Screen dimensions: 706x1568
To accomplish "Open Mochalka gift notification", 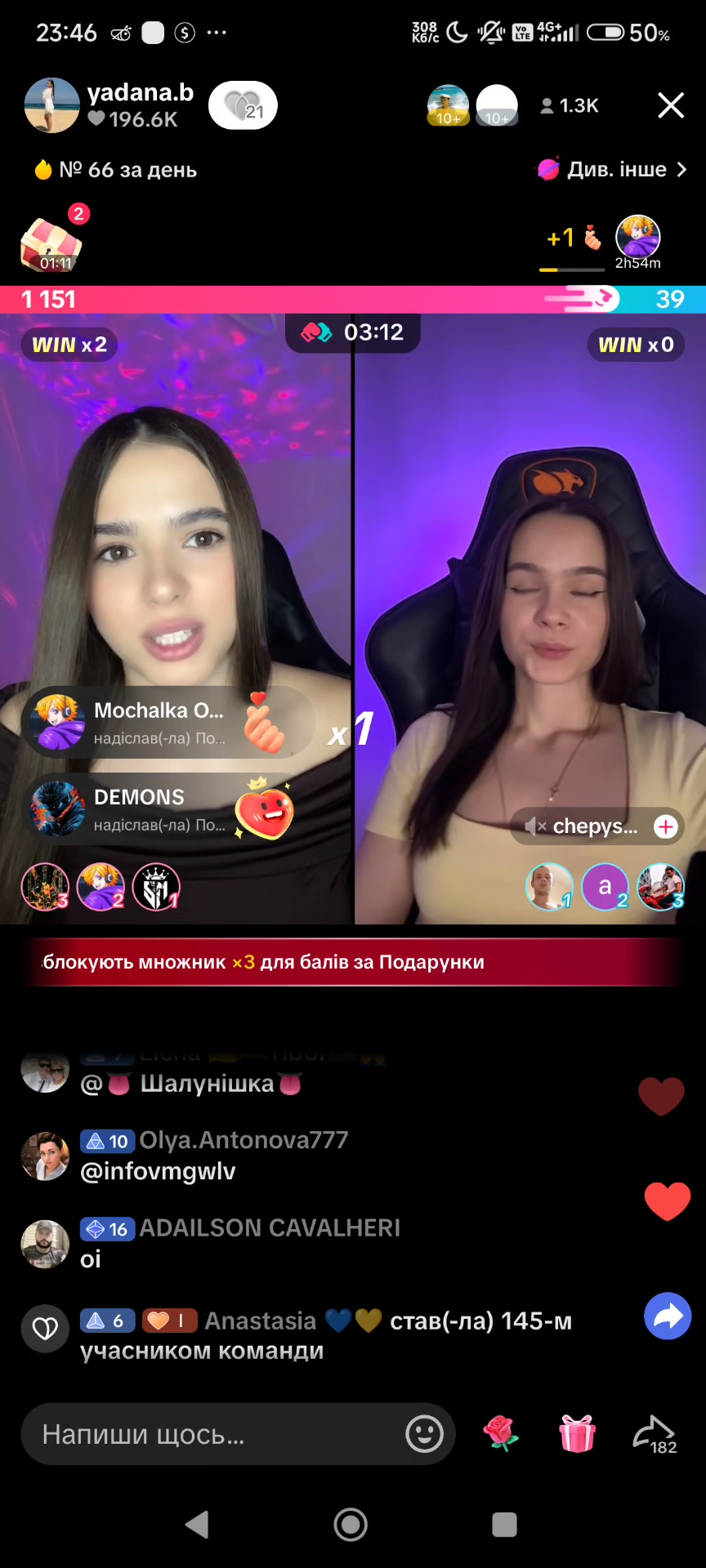I will 168,723.
